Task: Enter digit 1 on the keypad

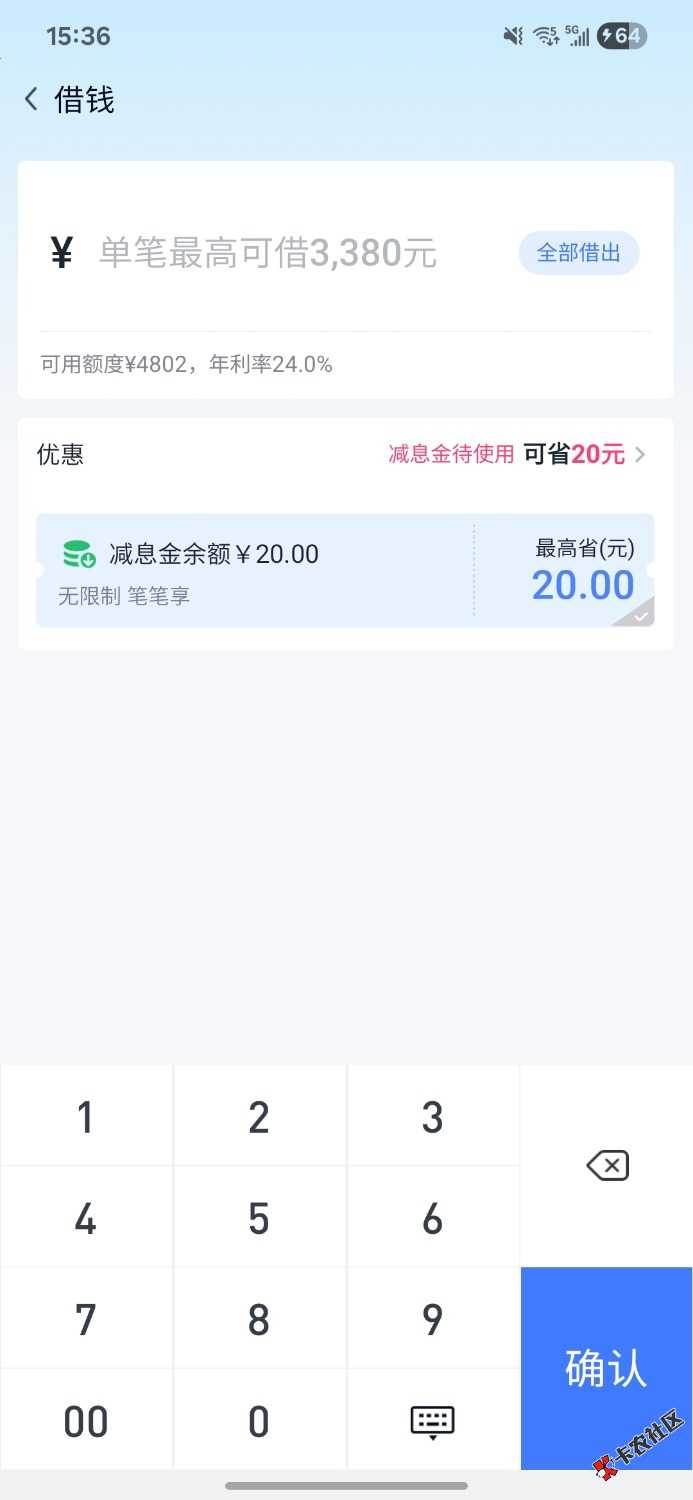Action: [x=86, y=1117]
